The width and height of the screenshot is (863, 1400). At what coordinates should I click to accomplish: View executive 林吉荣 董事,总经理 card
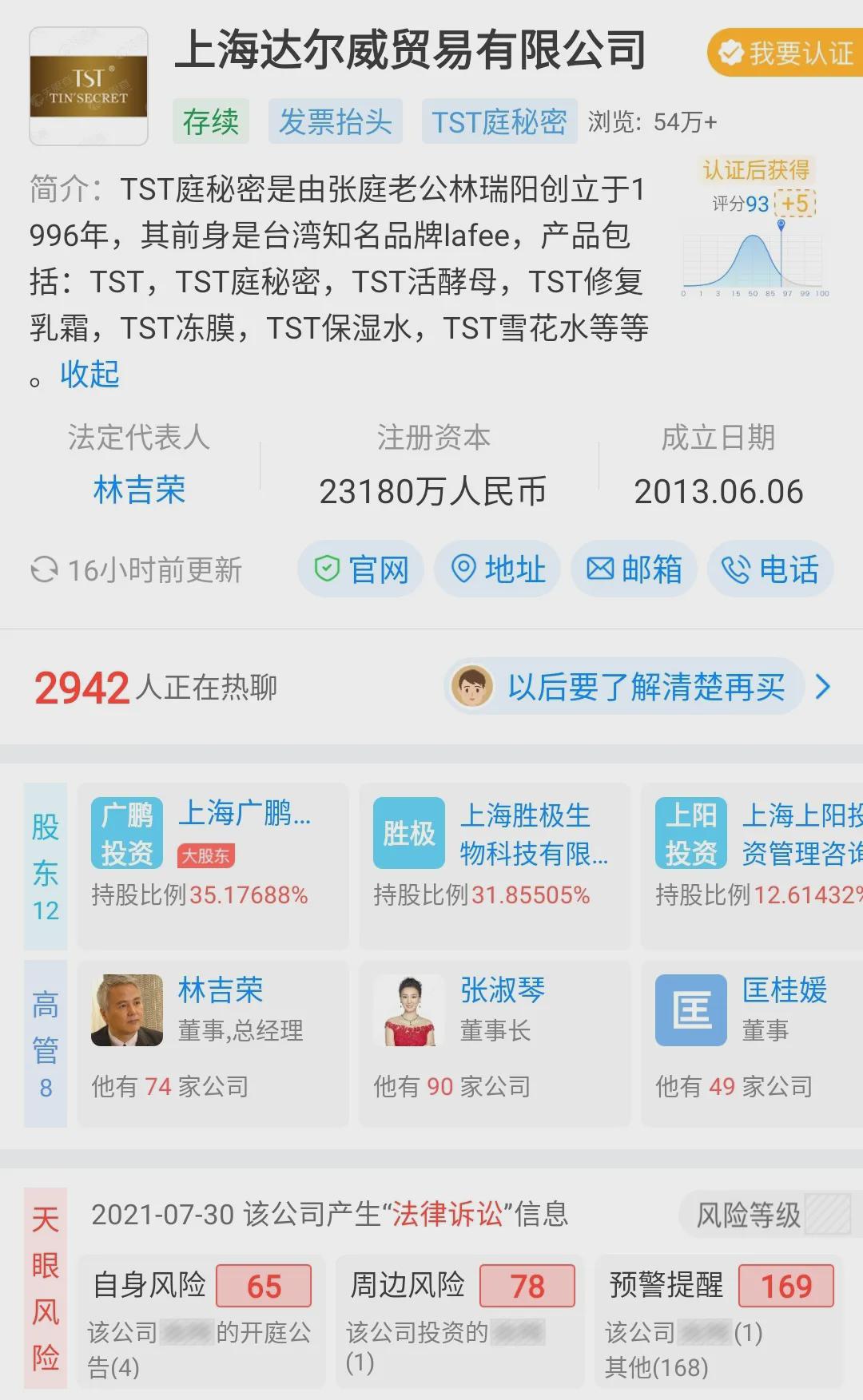tap(213, 1044)
